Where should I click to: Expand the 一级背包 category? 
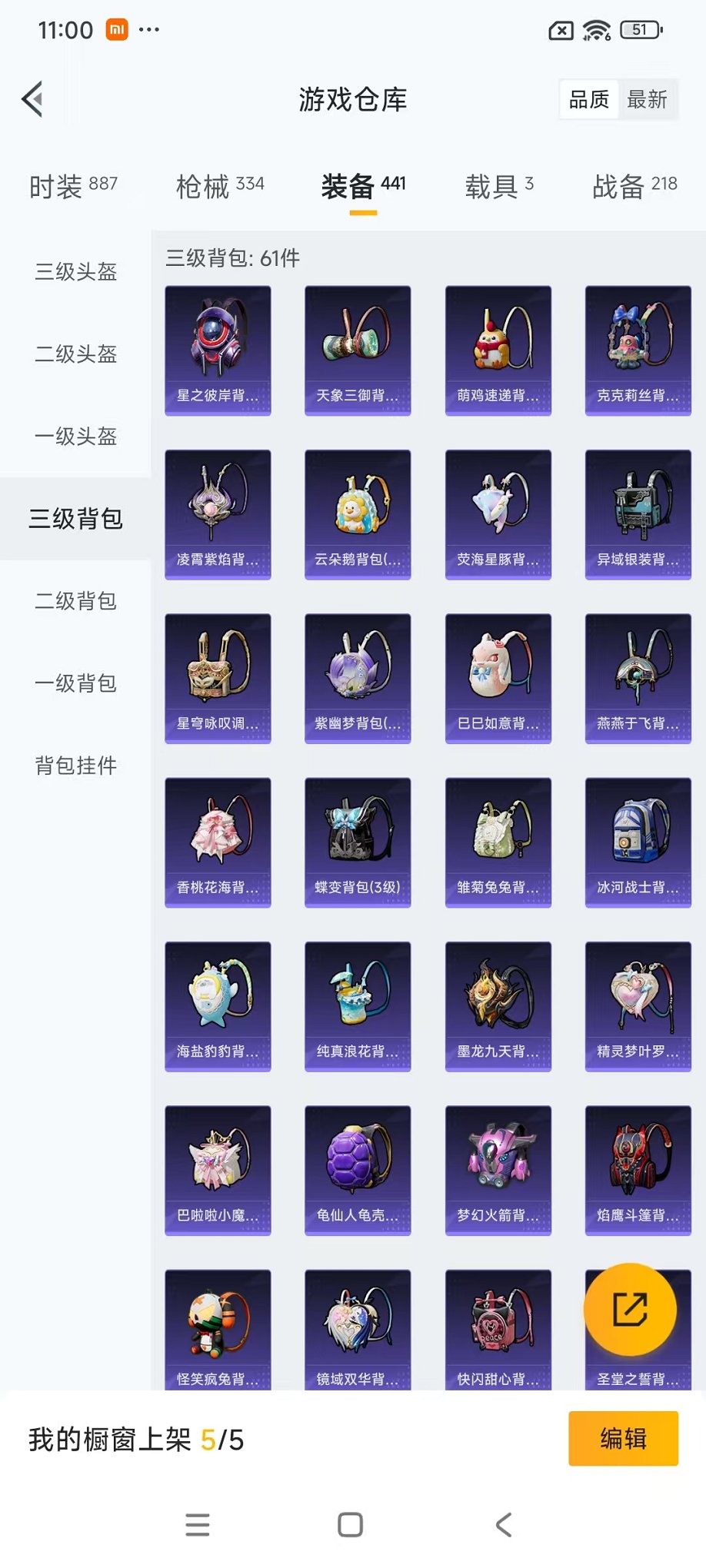[75, 683]
